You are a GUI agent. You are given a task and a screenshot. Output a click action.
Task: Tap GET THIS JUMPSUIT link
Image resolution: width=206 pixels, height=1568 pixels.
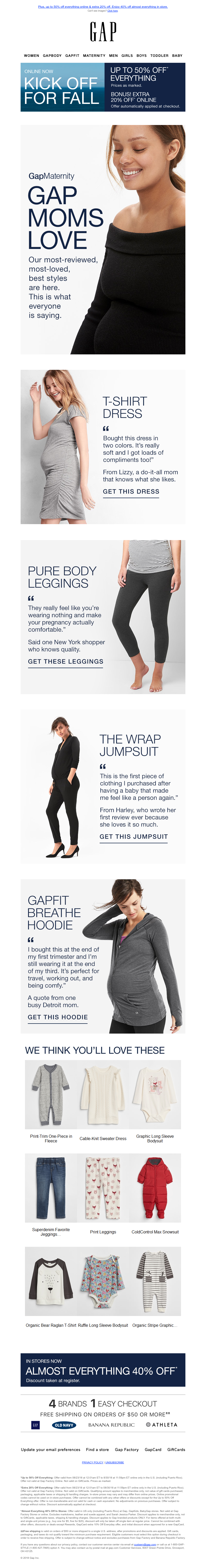(x=133, y=836)
